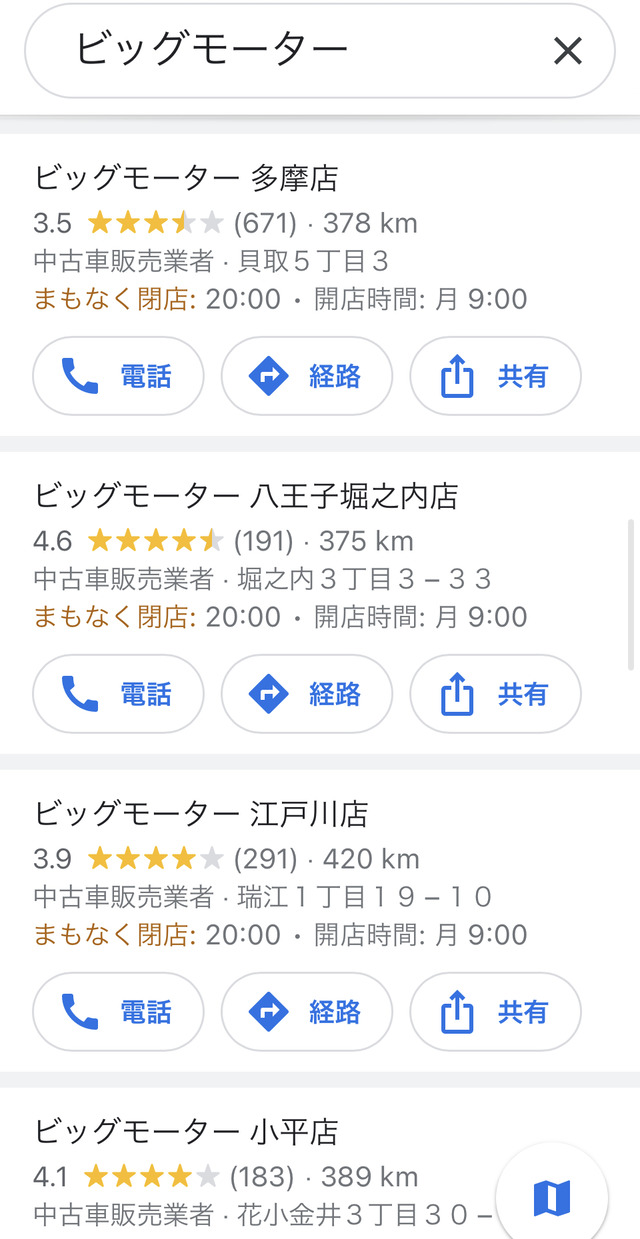640x1239 pixels.
Task: Get 経路 directions to 江戸川店
Action: (x=306, y=1012)
